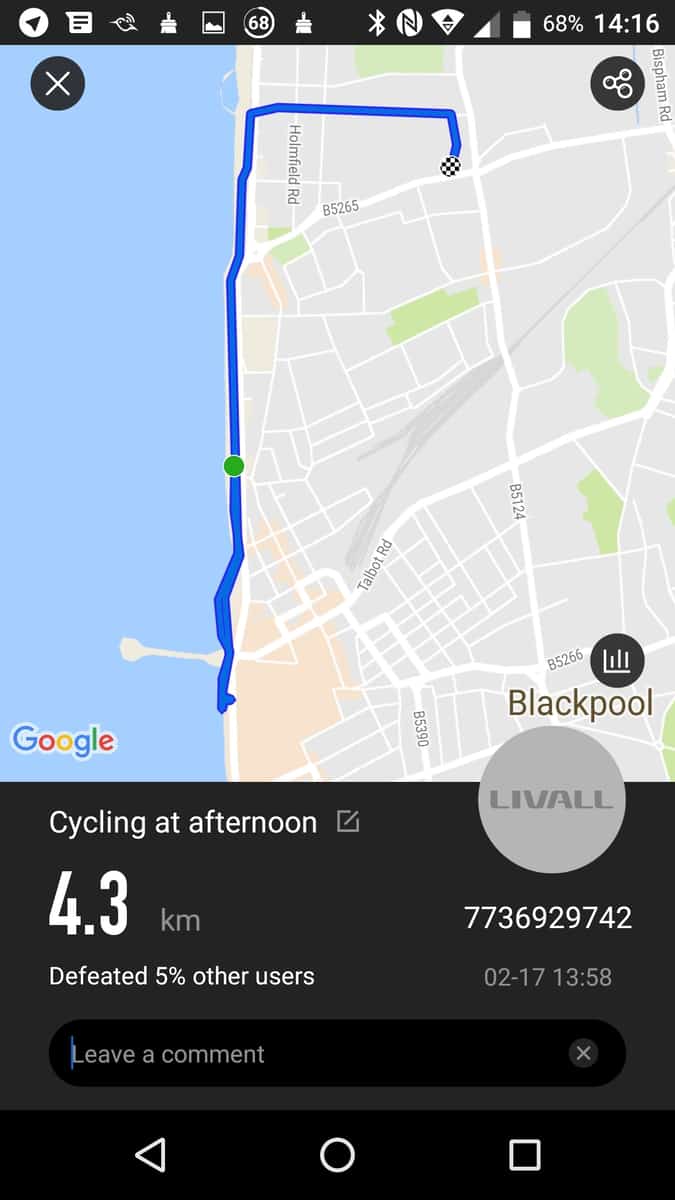Tap the LIVALL profile avatar
Viewport: 675px width, 1200px height.
[552, 799]
